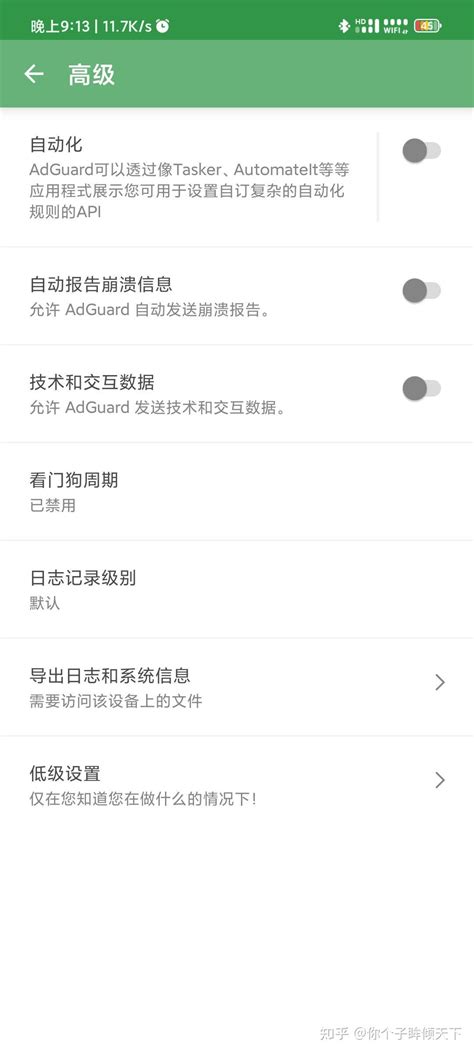Screen dimensions: 474x1053
Task: Open 低级设置
Action: [x=237, y=784]
